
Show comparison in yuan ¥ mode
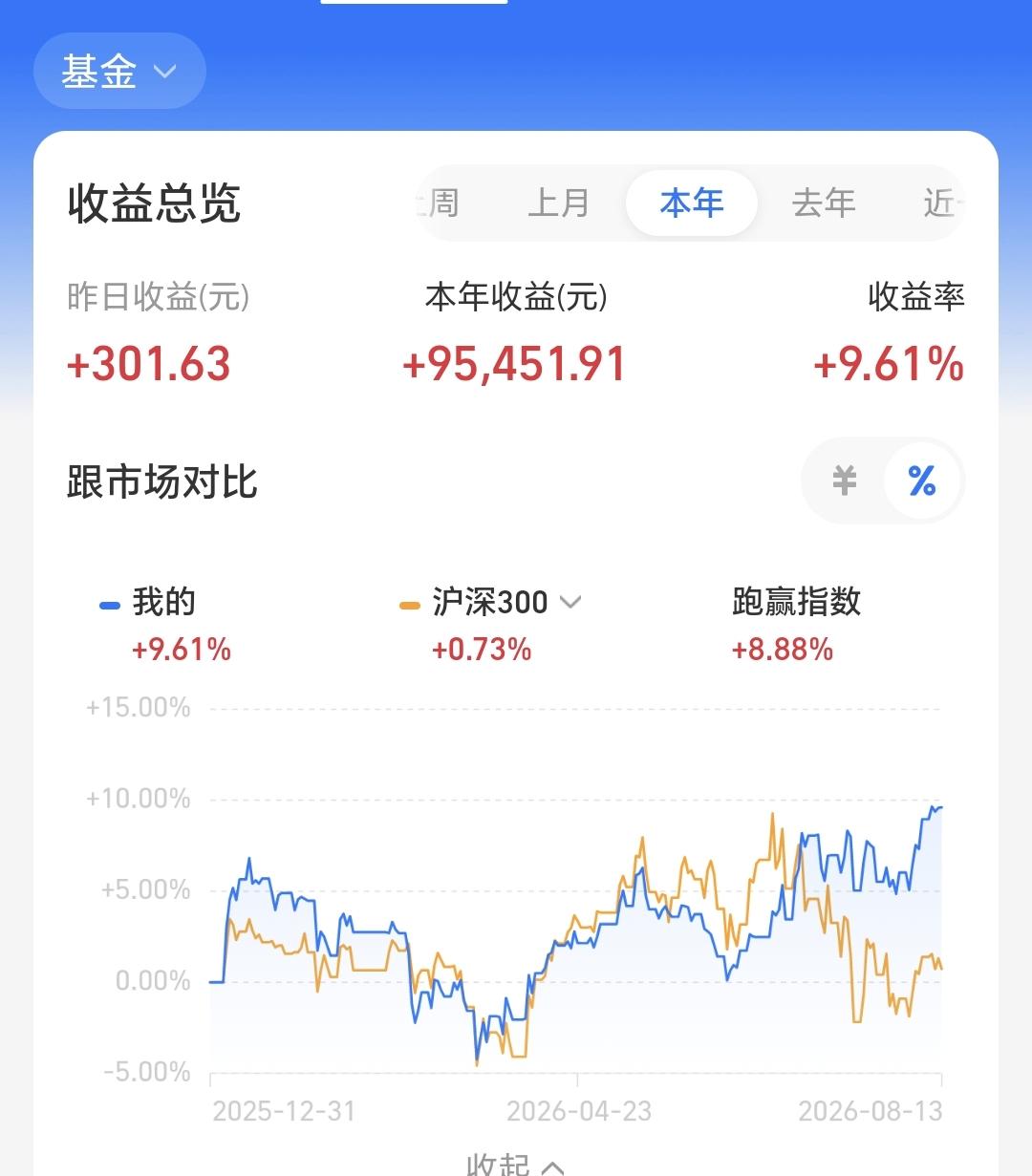[844, 481]
